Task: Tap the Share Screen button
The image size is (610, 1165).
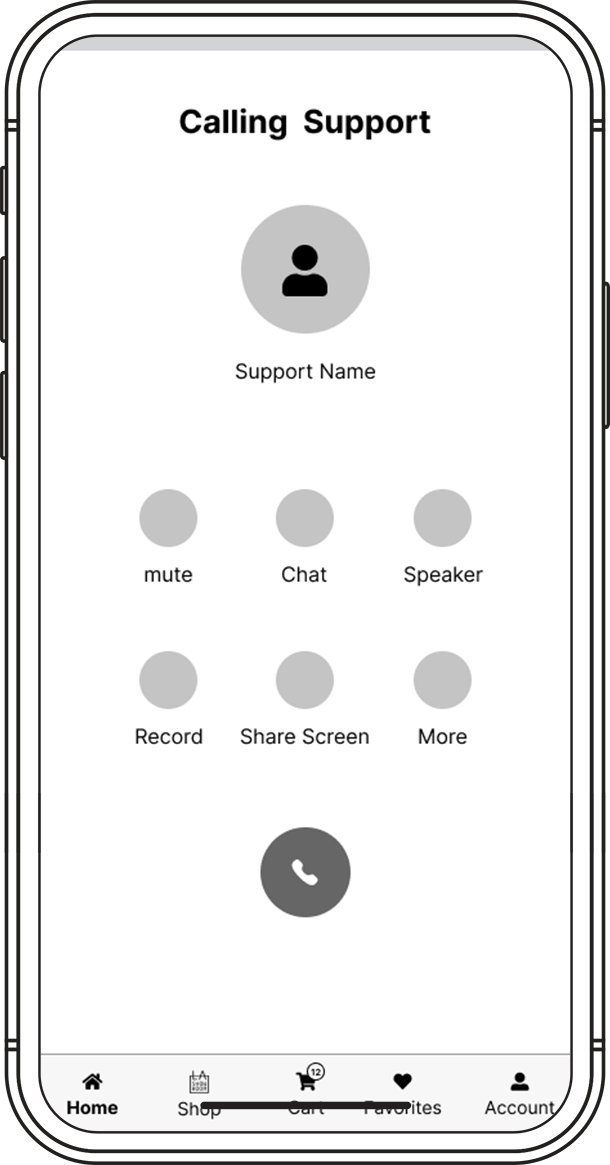Action: [x=304, y=680]
